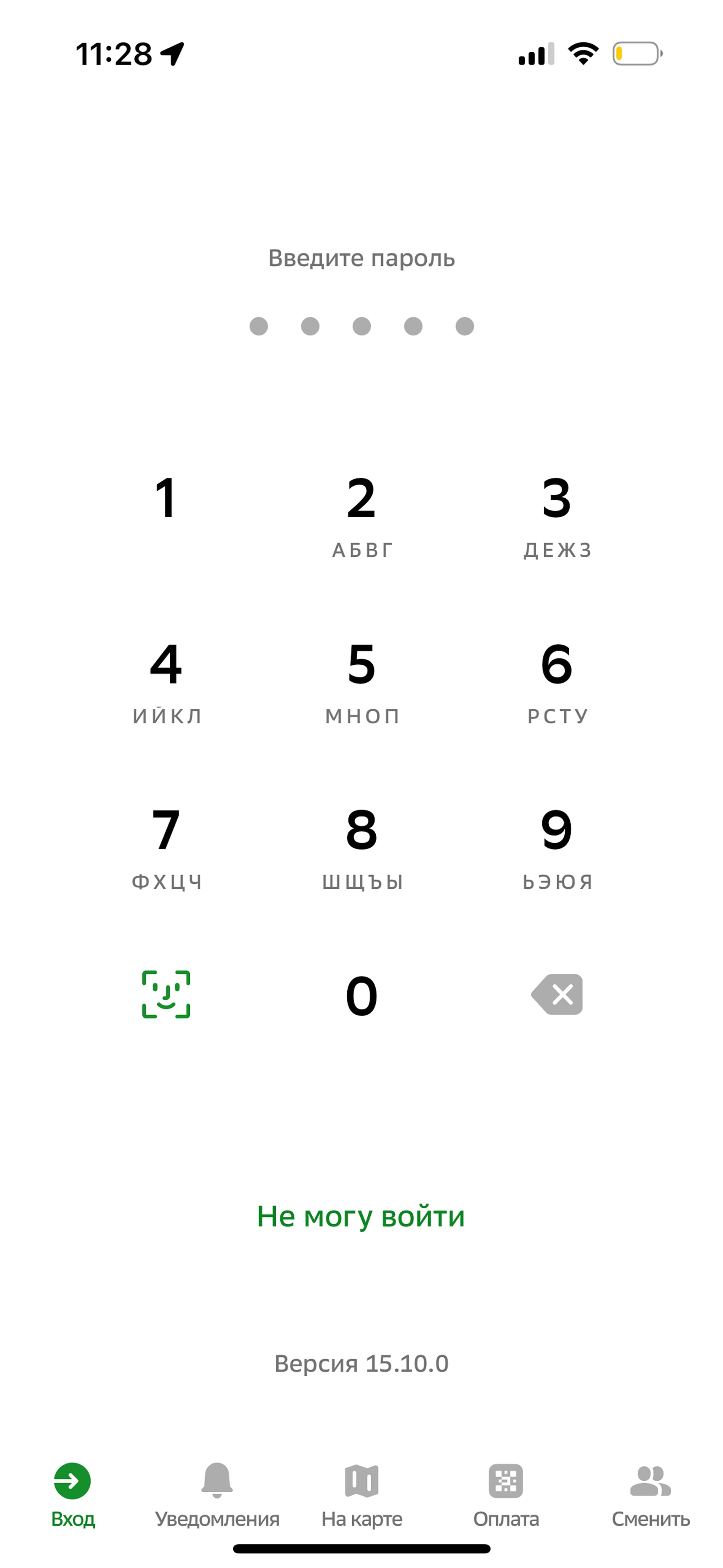Image resolution: width=723 pixels, height=1568 pixels.
Task: Delete the last digit with backspace
Action: click(557, 994)
